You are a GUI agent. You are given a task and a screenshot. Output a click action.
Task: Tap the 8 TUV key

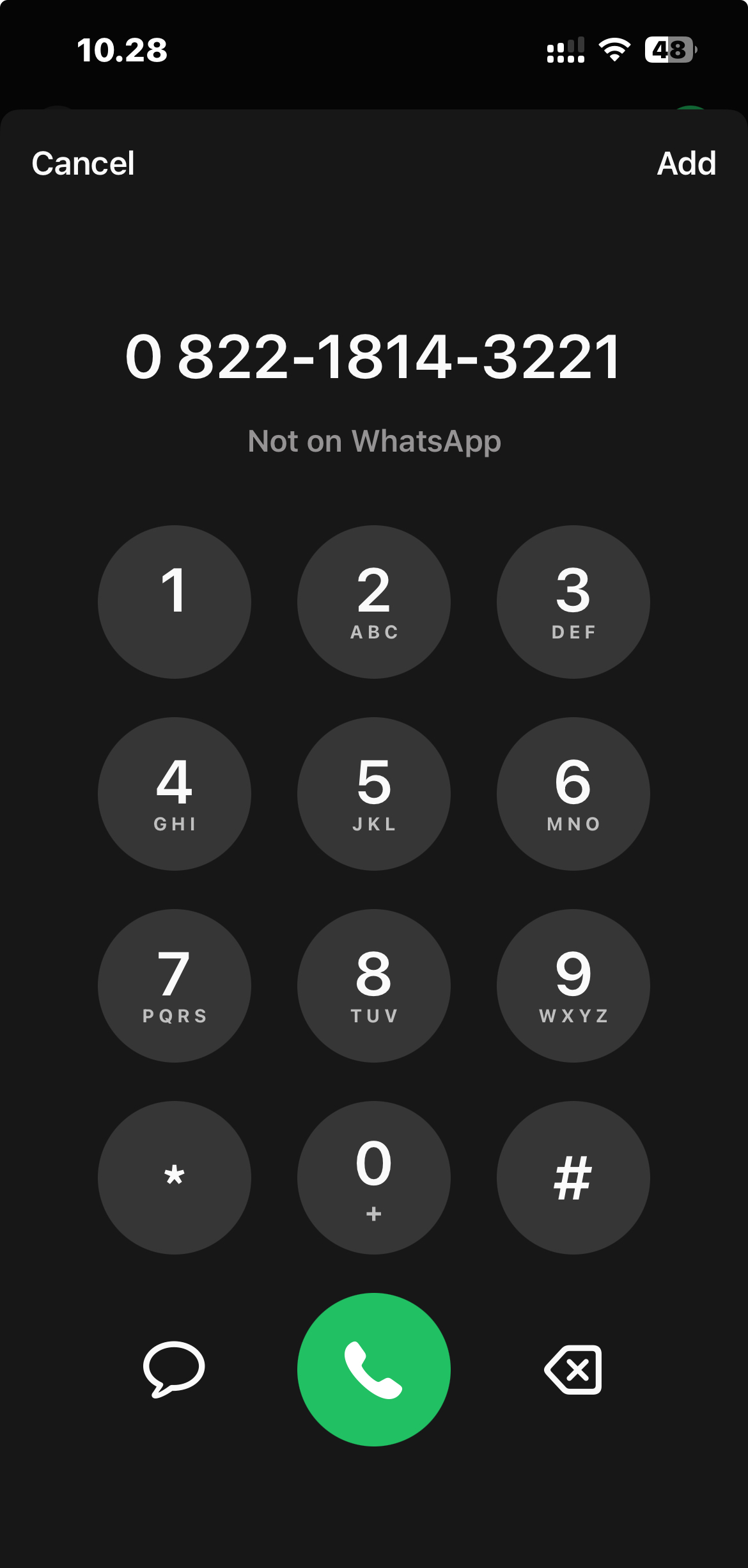coord(374,986)
